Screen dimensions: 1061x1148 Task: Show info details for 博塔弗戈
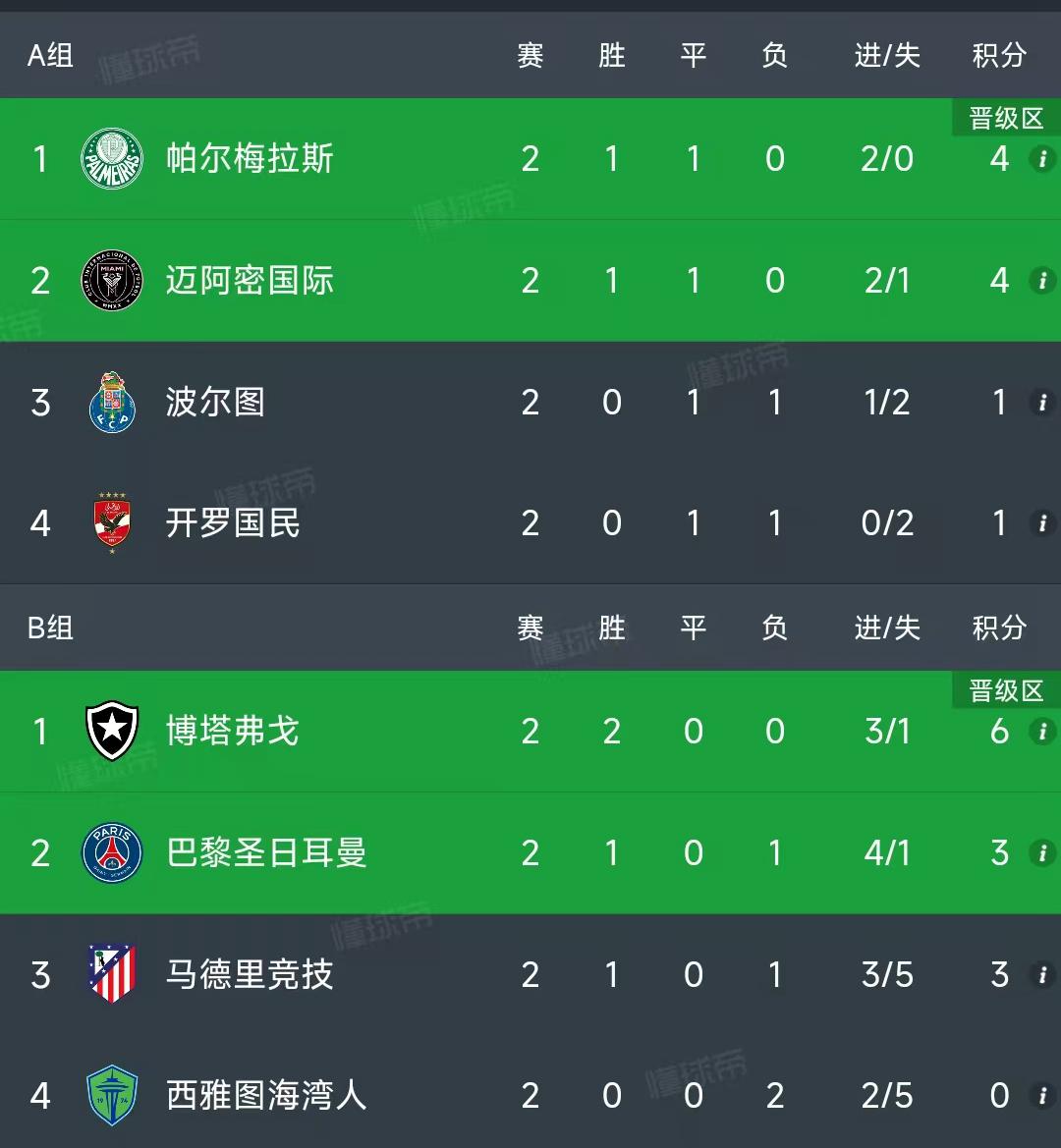point(1042,732)
